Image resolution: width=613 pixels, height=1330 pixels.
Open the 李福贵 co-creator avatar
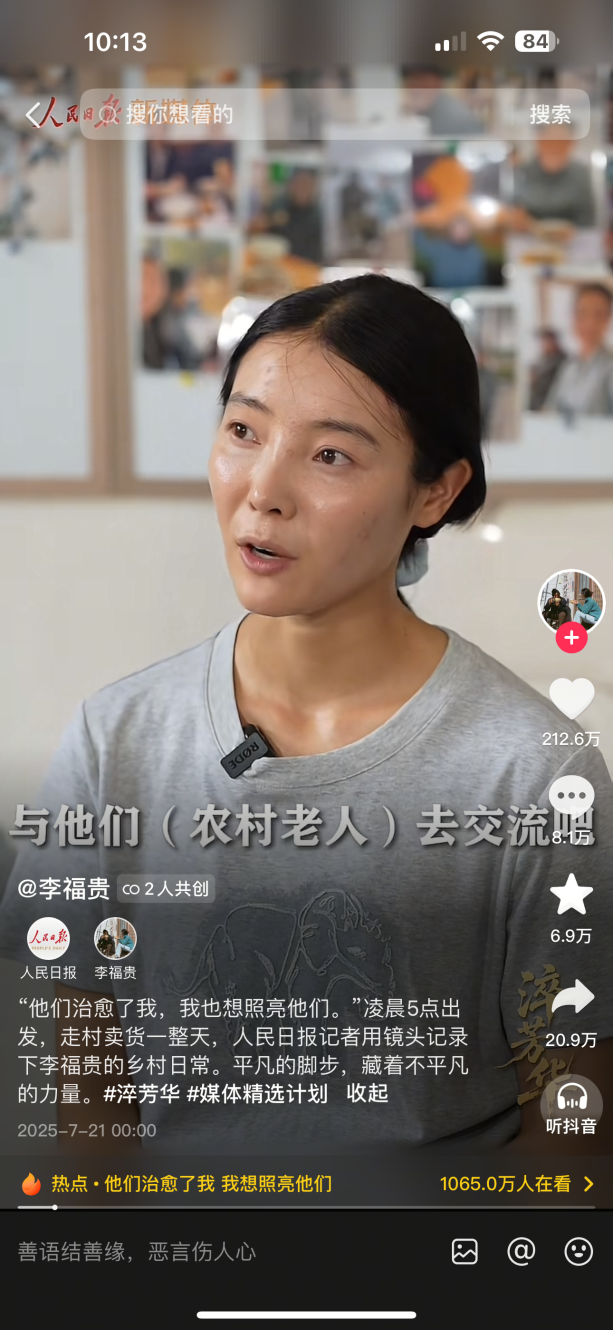coord(115,939)
